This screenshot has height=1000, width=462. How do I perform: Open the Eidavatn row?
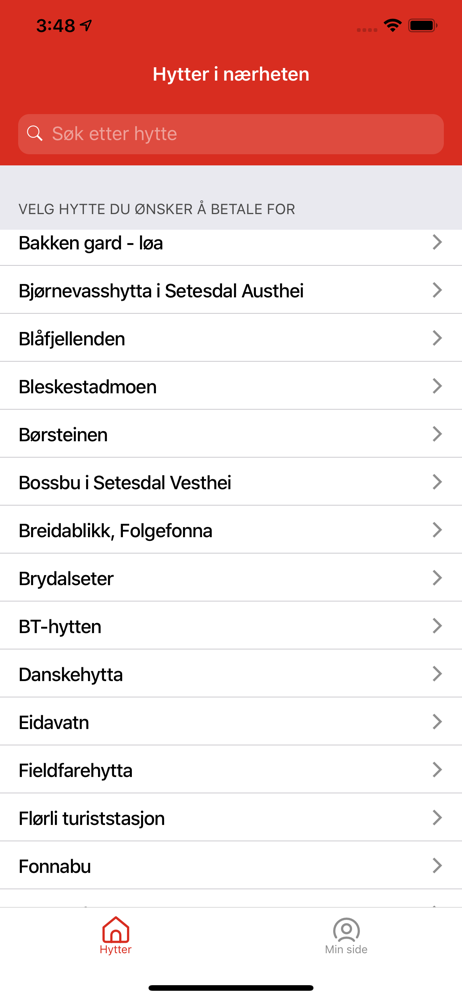231,722
